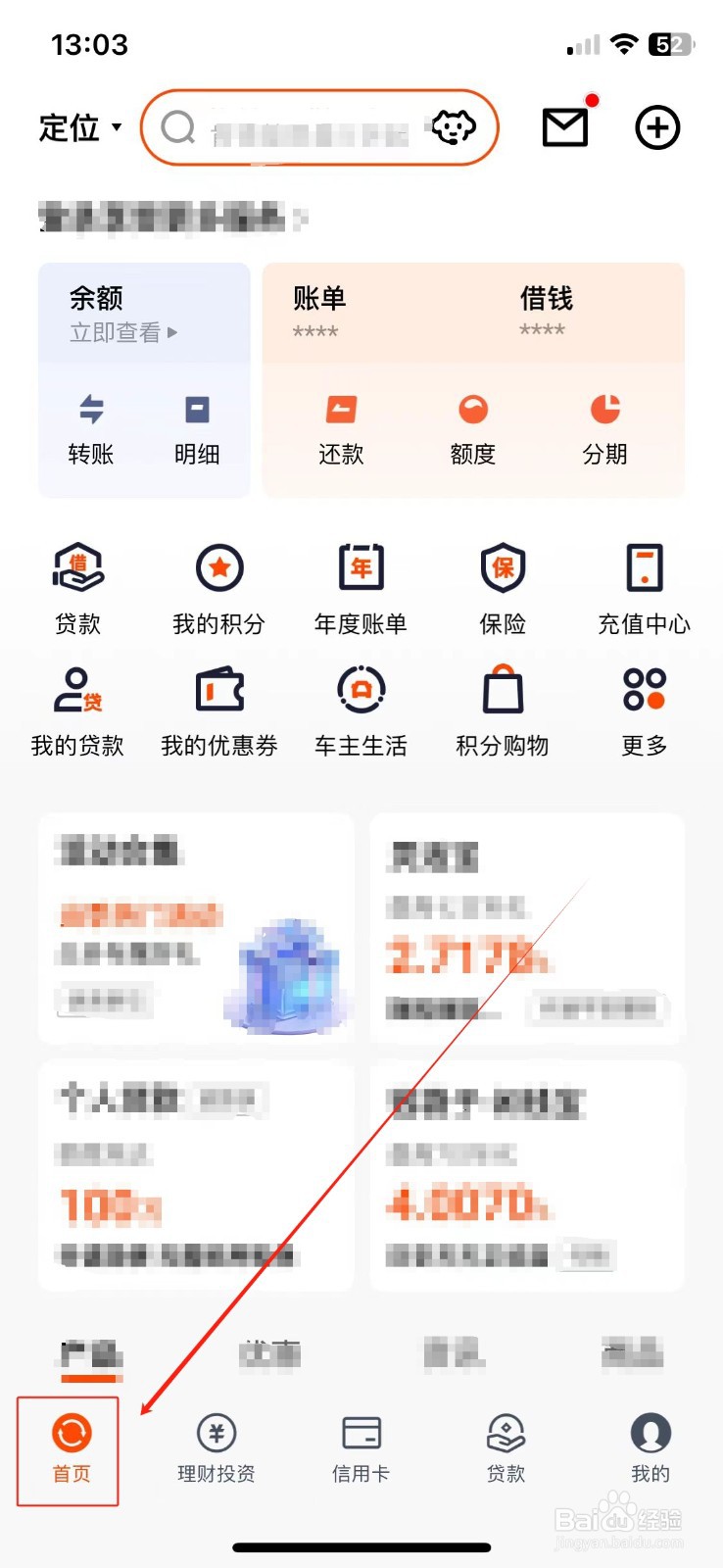Select the 积分购物 points shopping icon
This screenshot has height=1568, width=723.
502,708
